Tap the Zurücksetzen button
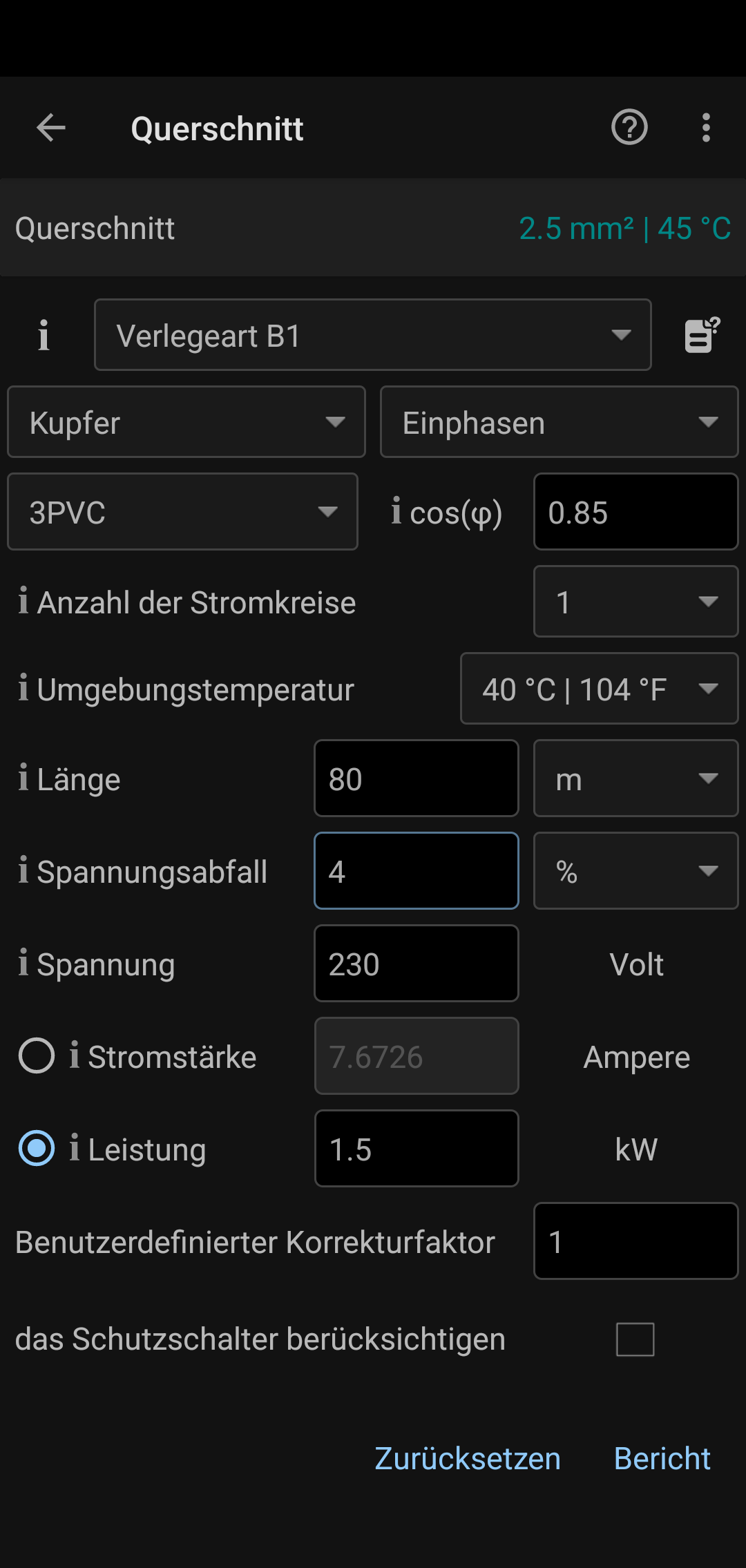Screen dimensions: 746x1568 [x=468, y=1459]
